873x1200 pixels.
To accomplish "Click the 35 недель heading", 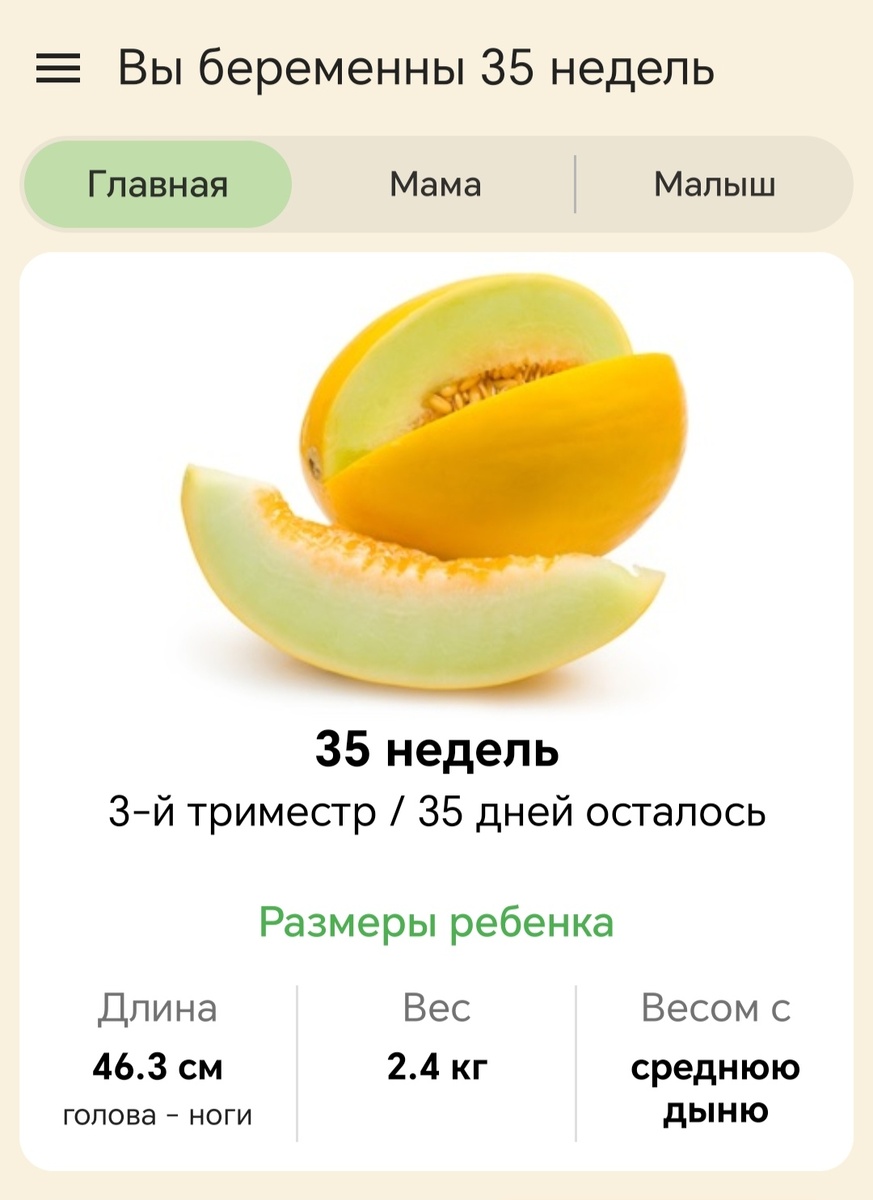I will point(436,749).
